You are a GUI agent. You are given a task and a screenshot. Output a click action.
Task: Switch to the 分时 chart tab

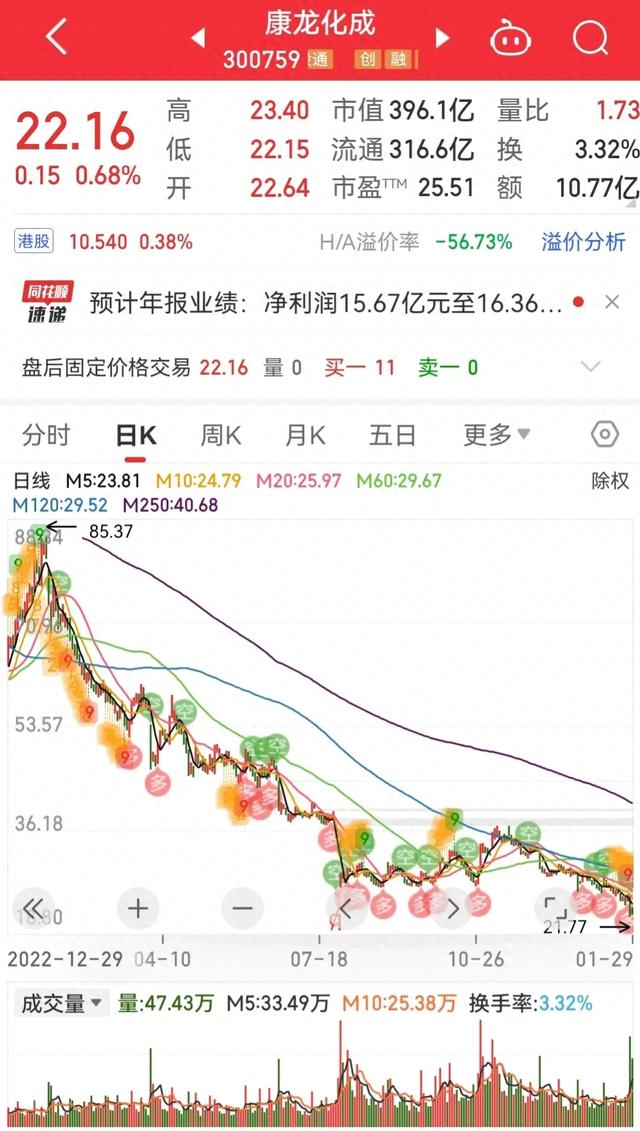(x=47, y=435)
